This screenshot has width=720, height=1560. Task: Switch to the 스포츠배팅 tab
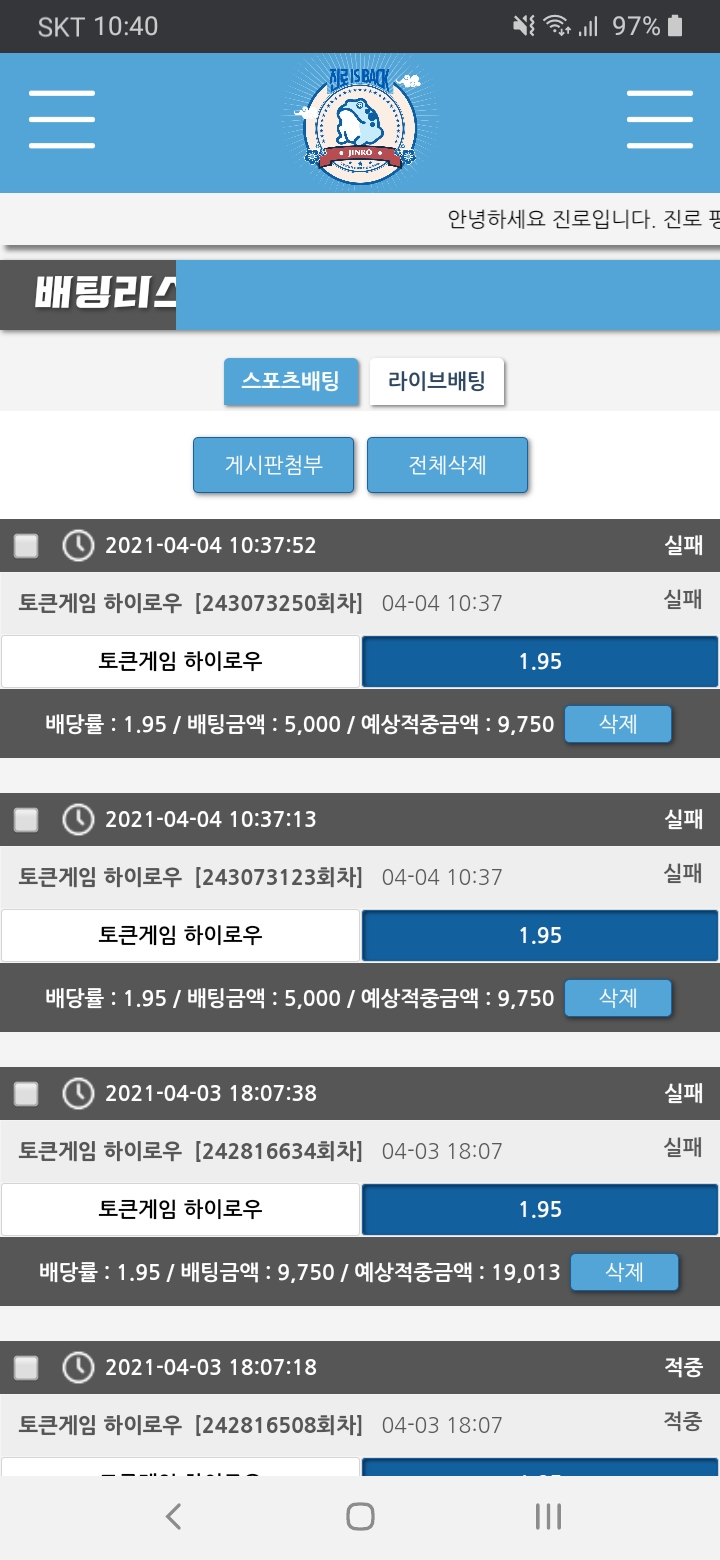[x=290, y=381]
